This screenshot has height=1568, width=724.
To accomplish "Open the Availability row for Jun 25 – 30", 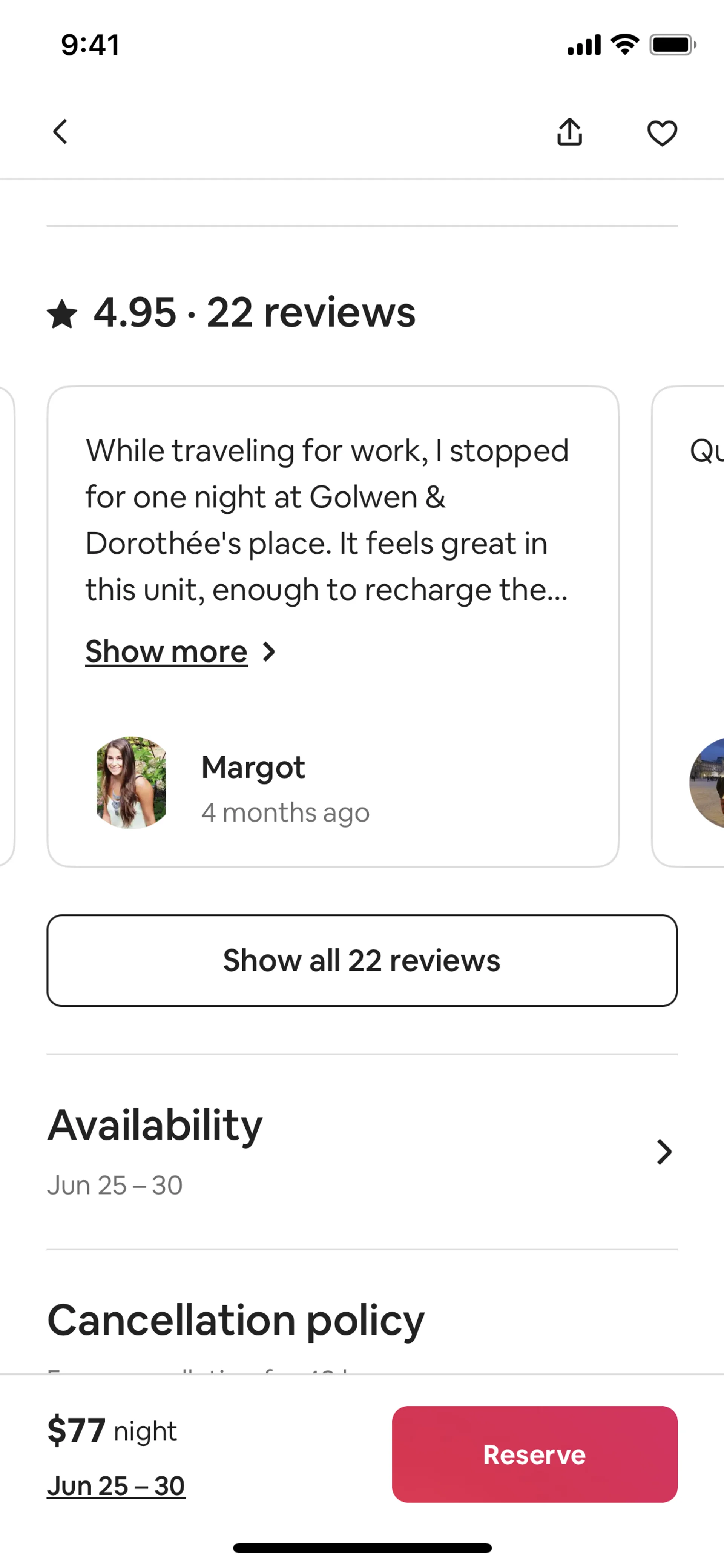I will coord(362,1151).
